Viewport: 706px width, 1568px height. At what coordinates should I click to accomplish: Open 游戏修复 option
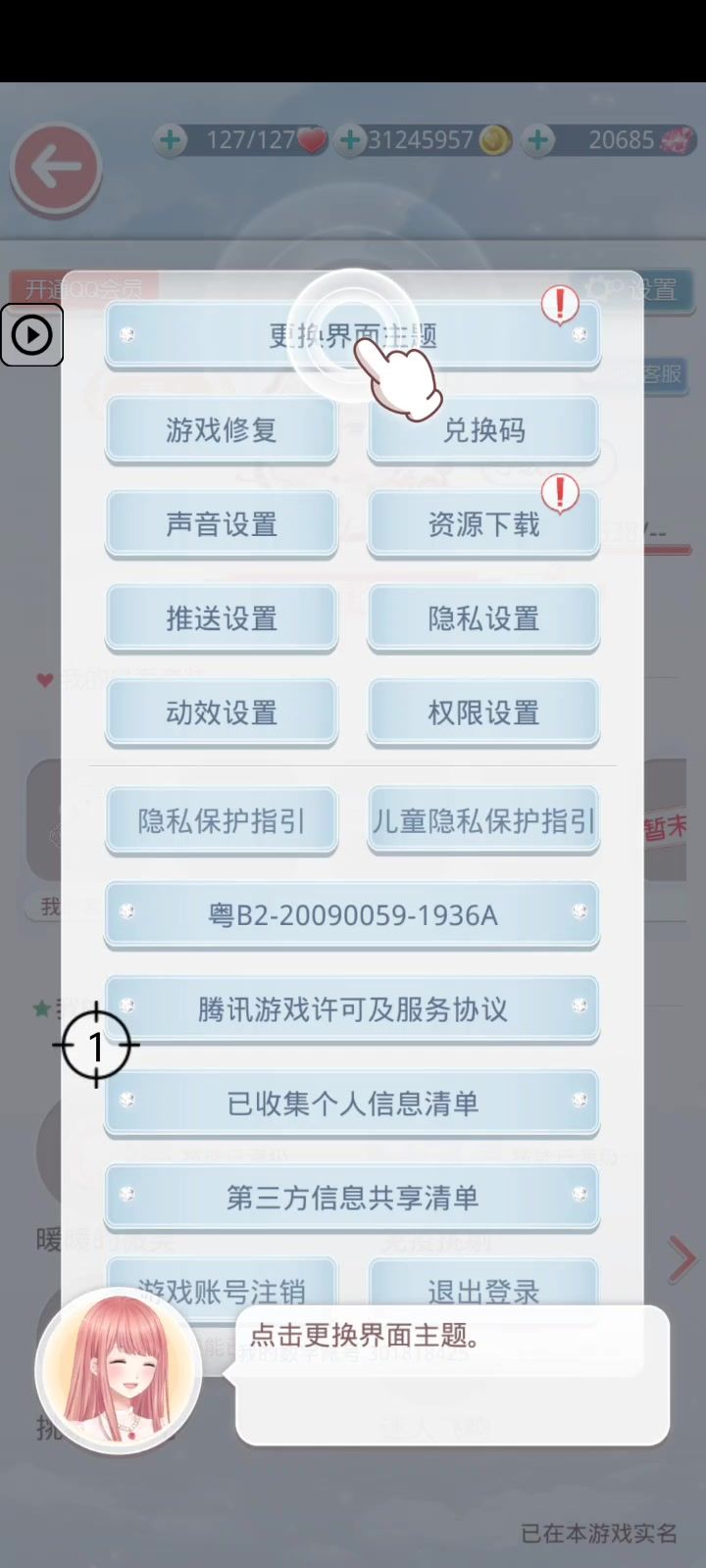[222, 430]
